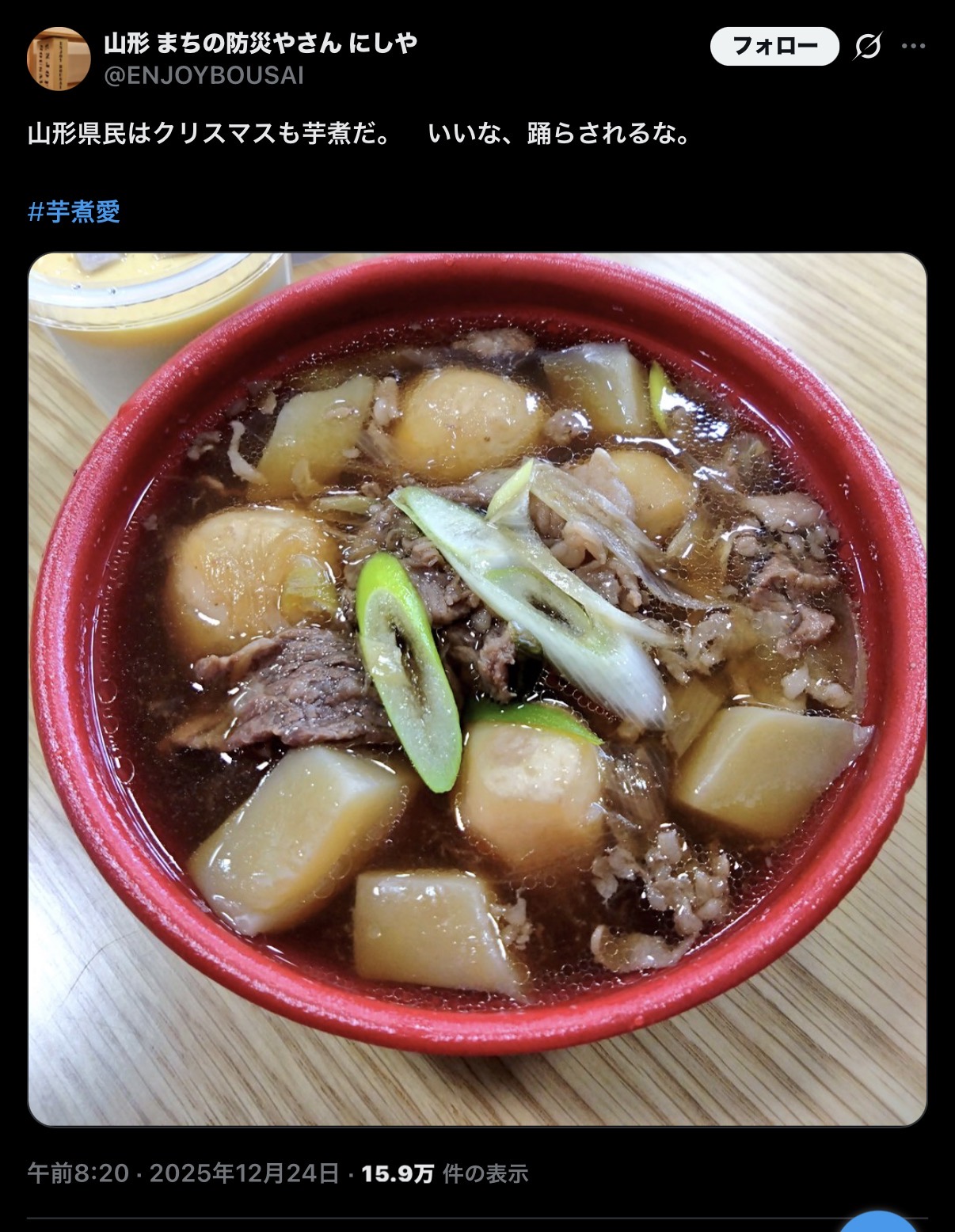Open the 山形 まちの防災やさん にしや profile name

(x=261, y=43)
